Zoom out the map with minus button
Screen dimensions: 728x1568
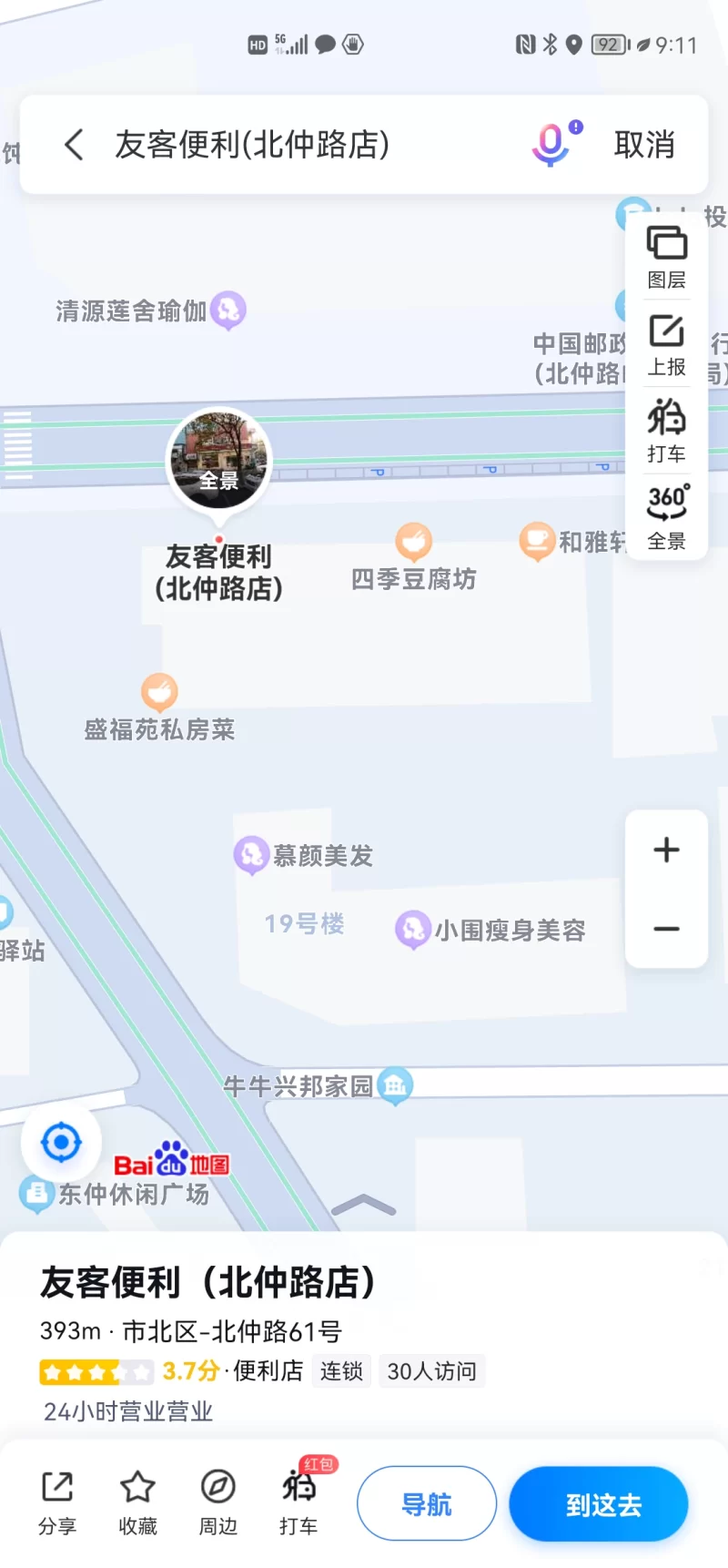[666, 929]
